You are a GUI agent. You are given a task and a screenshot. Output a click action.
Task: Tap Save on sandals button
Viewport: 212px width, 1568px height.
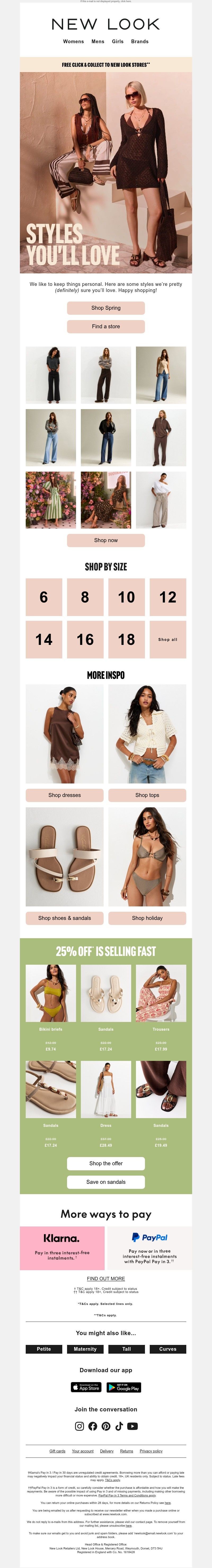(105, 1181)
